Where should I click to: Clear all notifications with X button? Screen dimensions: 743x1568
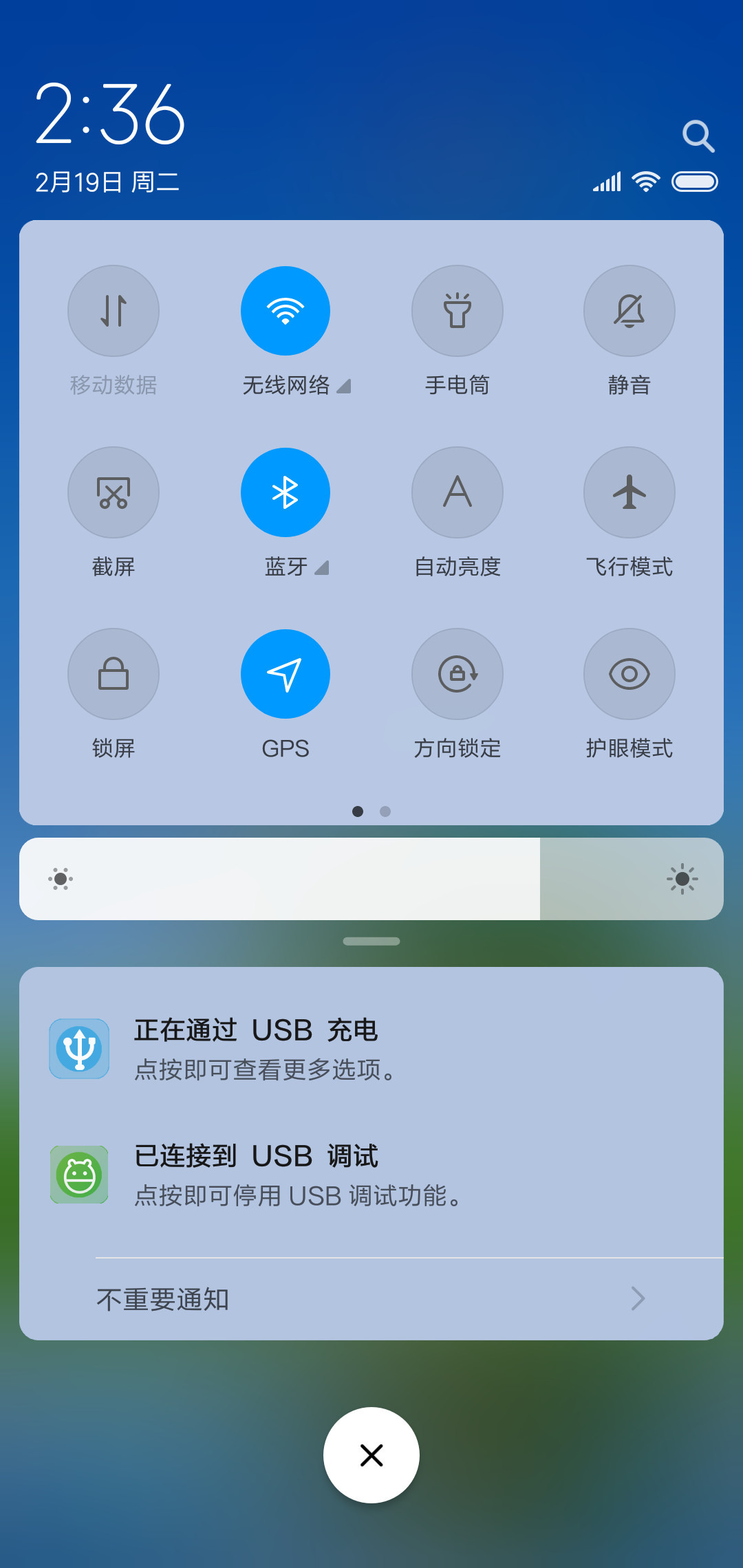371,1455
